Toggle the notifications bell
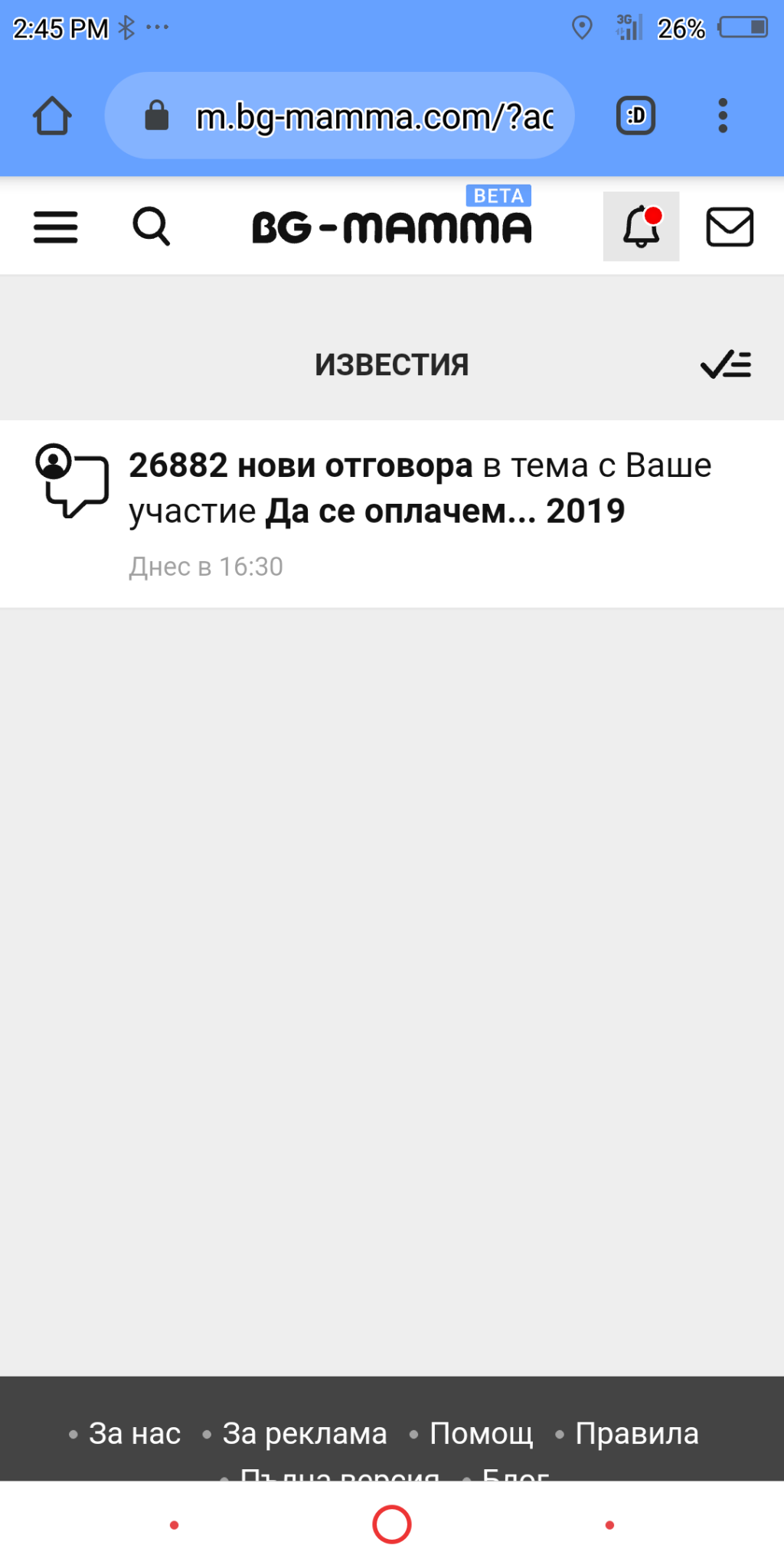The width and height of the screenshot is (784, 1568). [641, 227]
